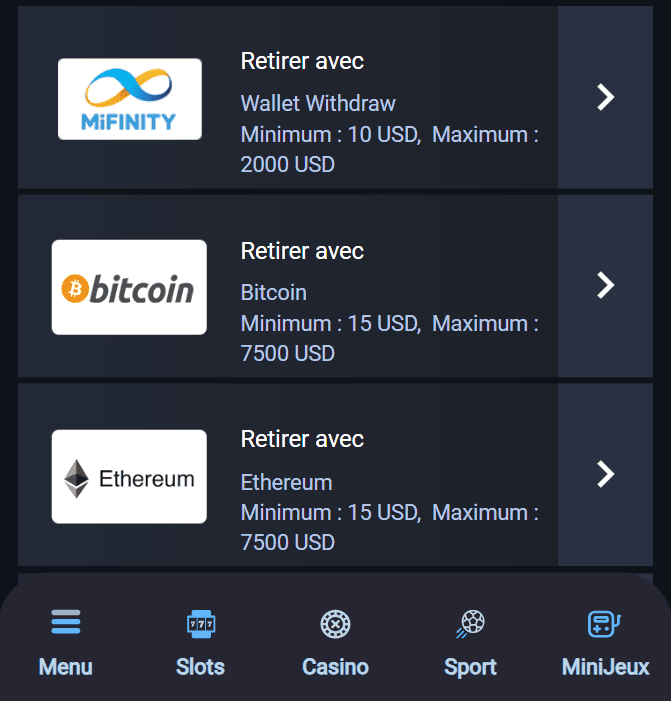Open the Sport tab

point(470,643)
